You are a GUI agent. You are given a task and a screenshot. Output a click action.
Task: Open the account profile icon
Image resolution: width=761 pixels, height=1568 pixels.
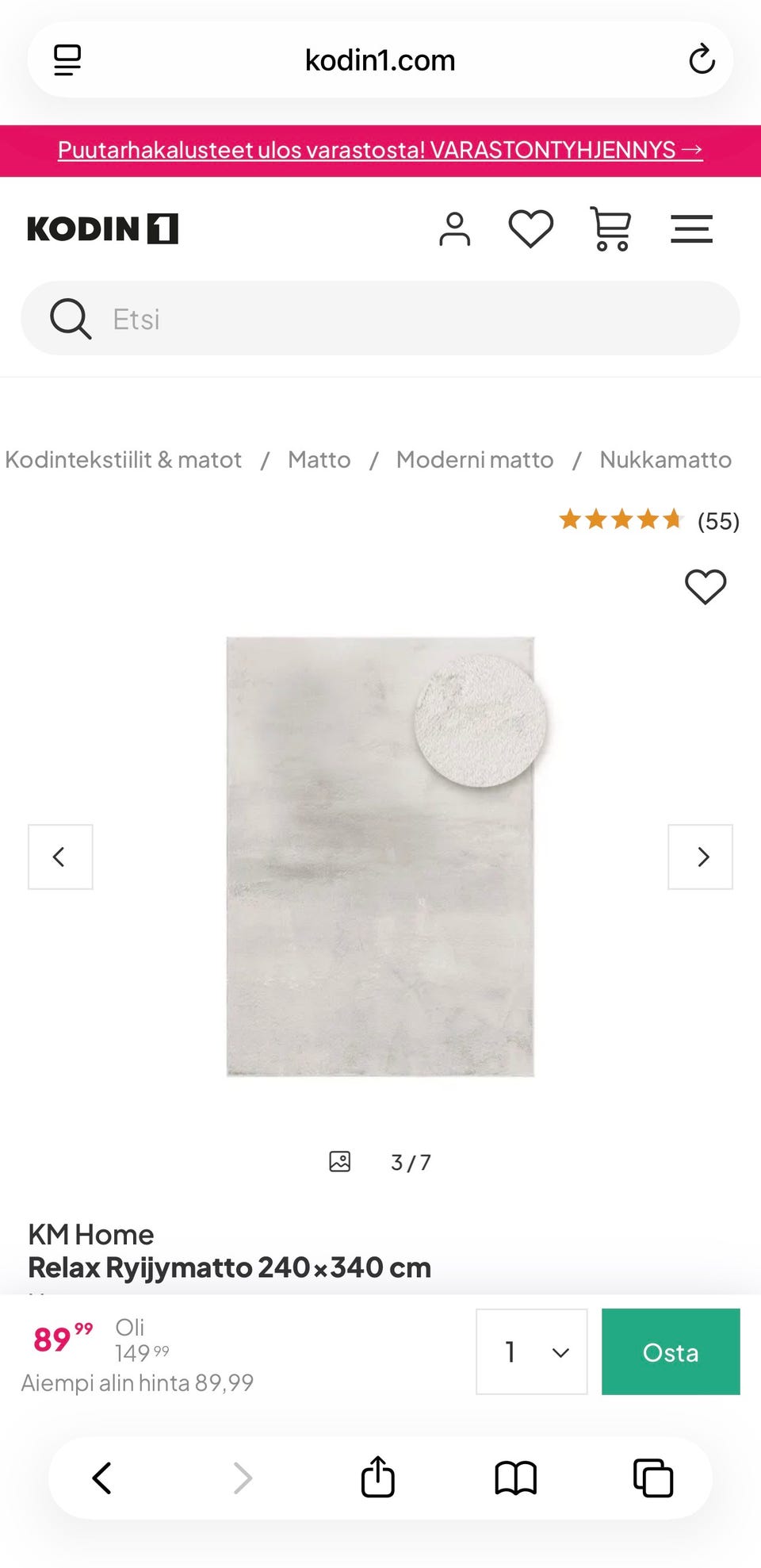454,229
